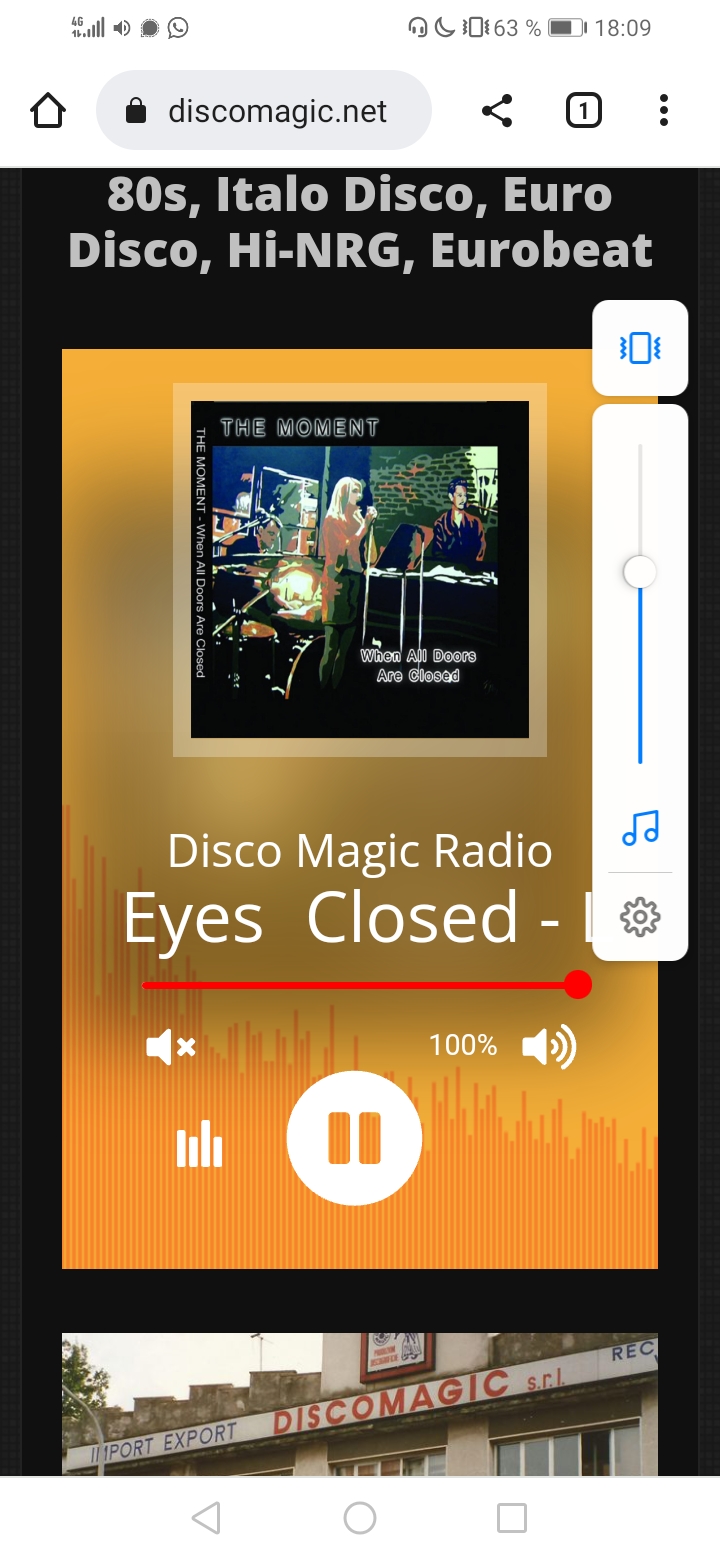Mute the radio player
Screen dimensions: 720x1560
[x=170, y=1047]
